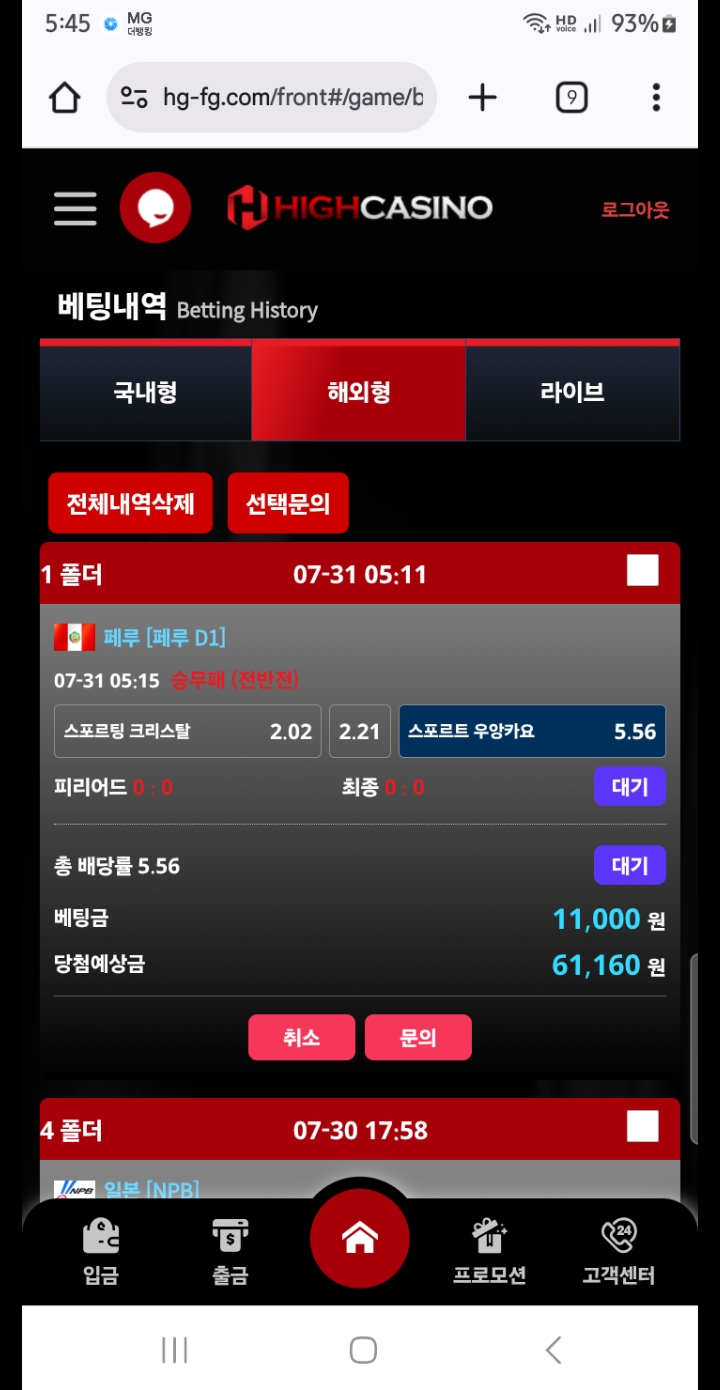Open 출금 withdrawal in bottom bar

[x=230, y=1251]
